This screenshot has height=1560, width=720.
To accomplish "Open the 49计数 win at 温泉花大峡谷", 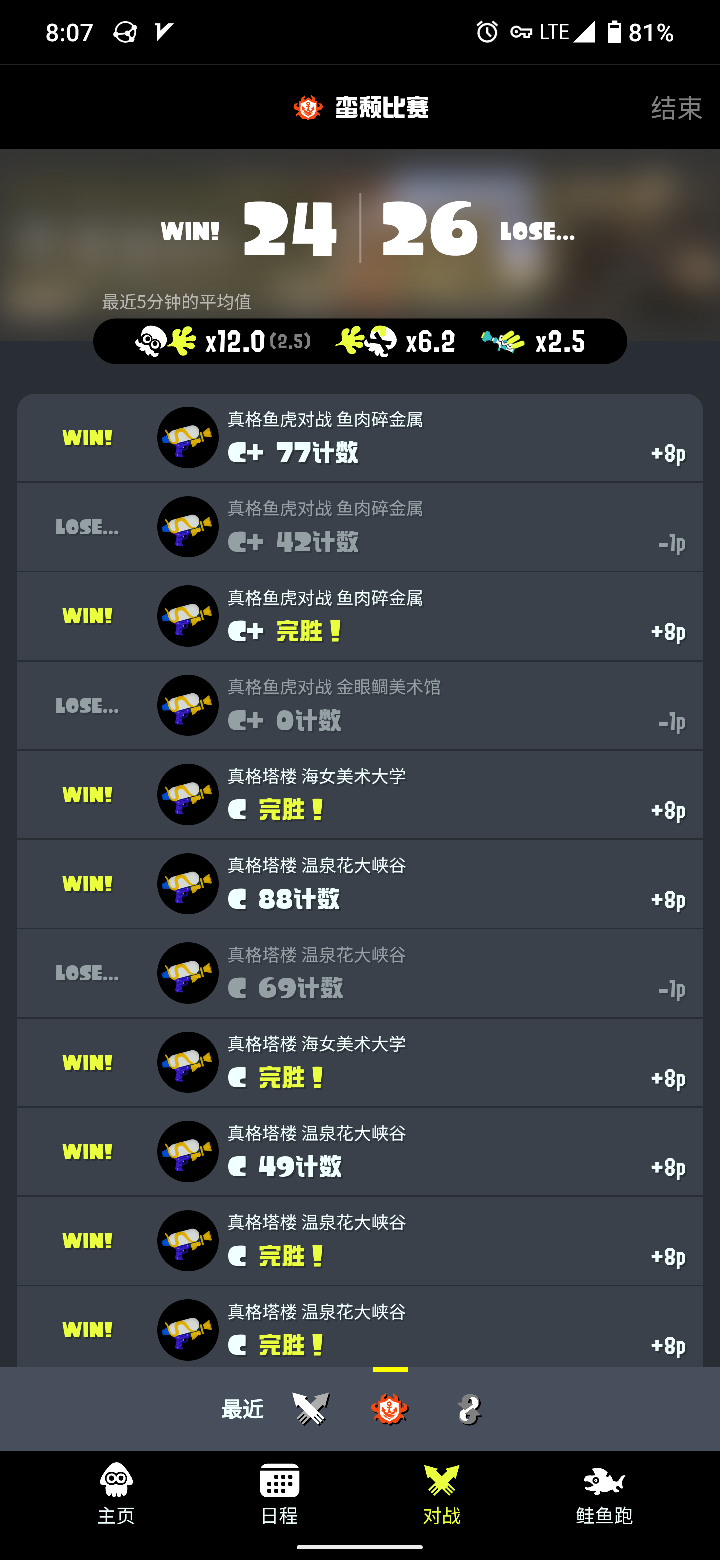I will 360,1151.
